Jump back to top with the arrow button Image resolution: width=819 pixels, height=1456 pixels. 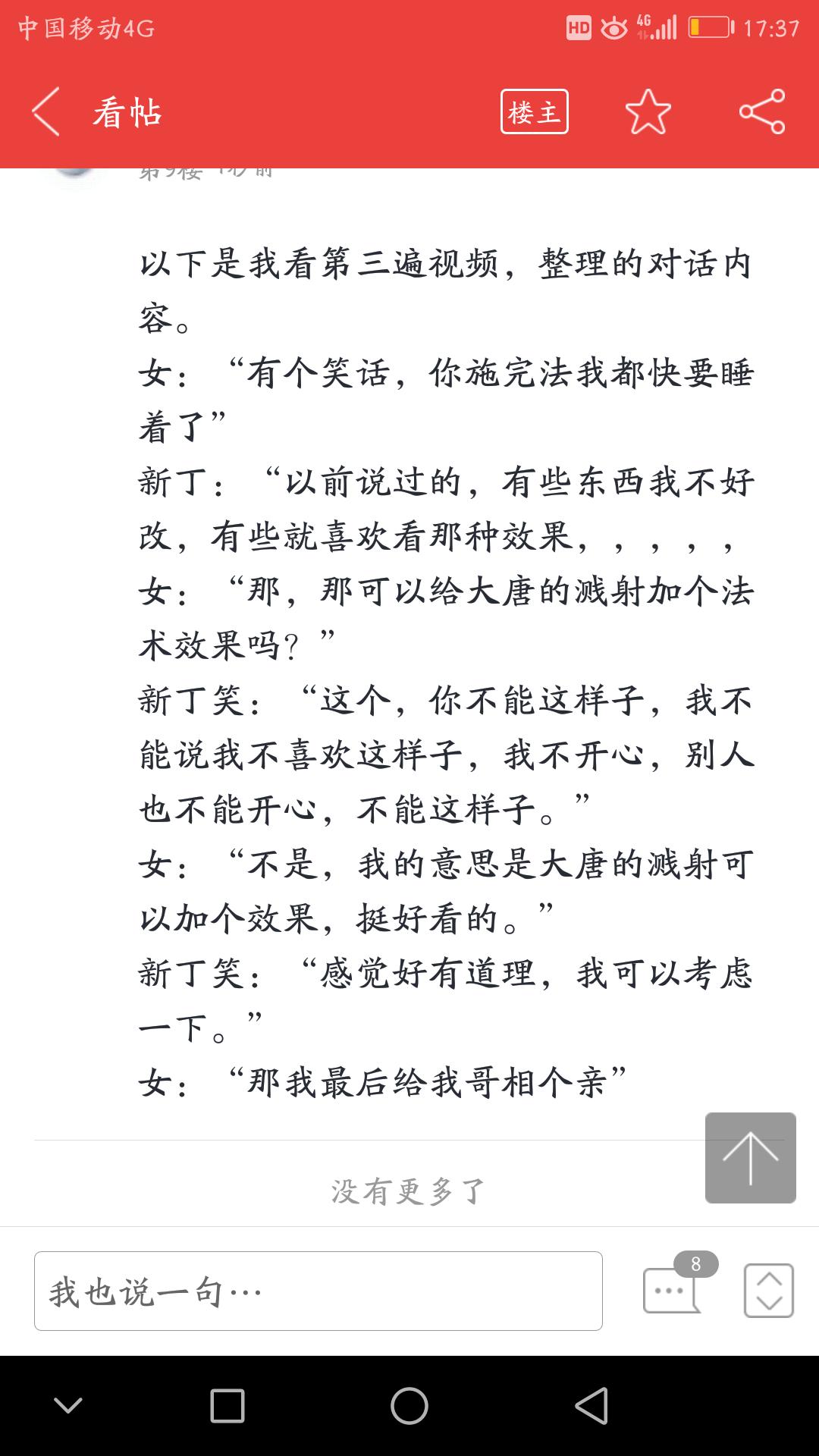pyautogui.click(x=751, y=1158)
